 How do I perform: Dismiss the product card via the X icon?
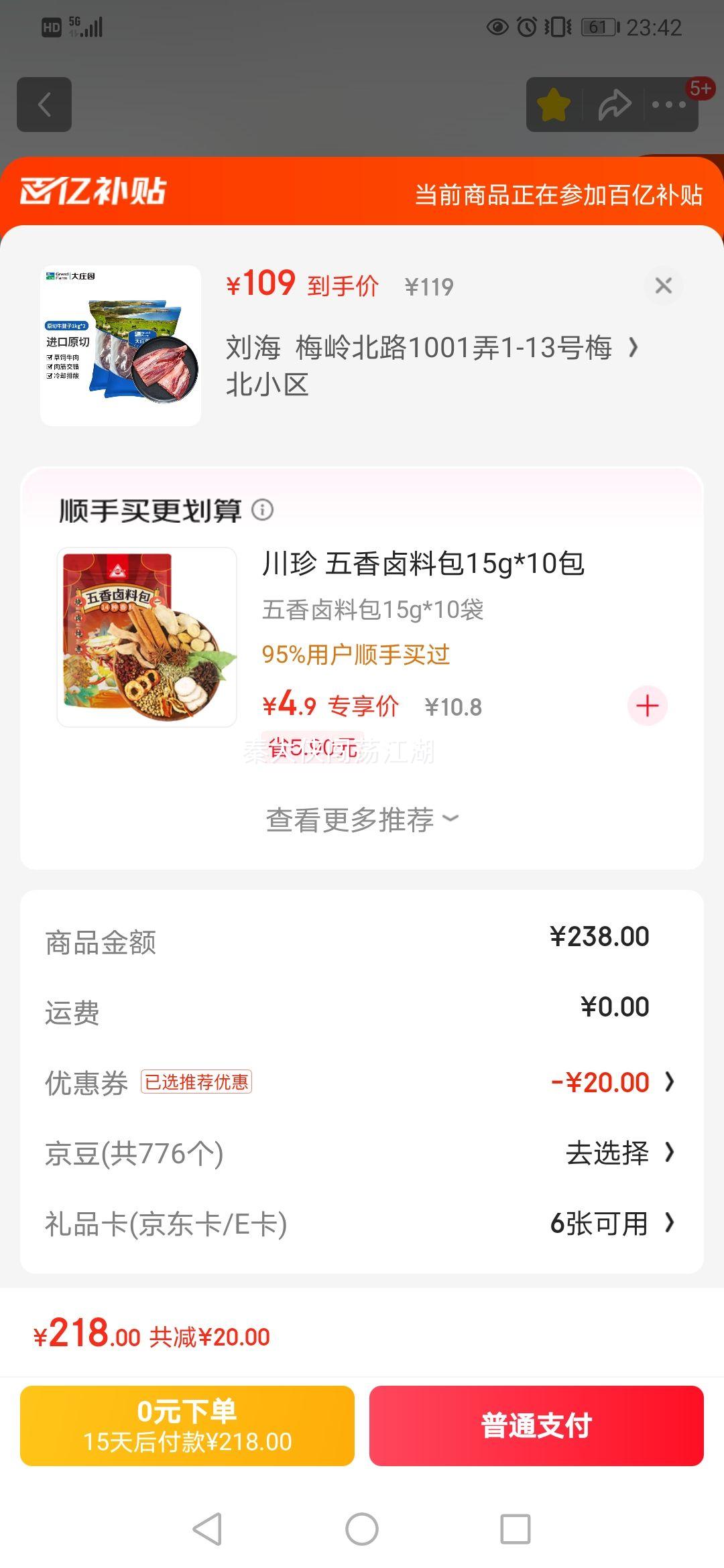click(x=663, y=285)
